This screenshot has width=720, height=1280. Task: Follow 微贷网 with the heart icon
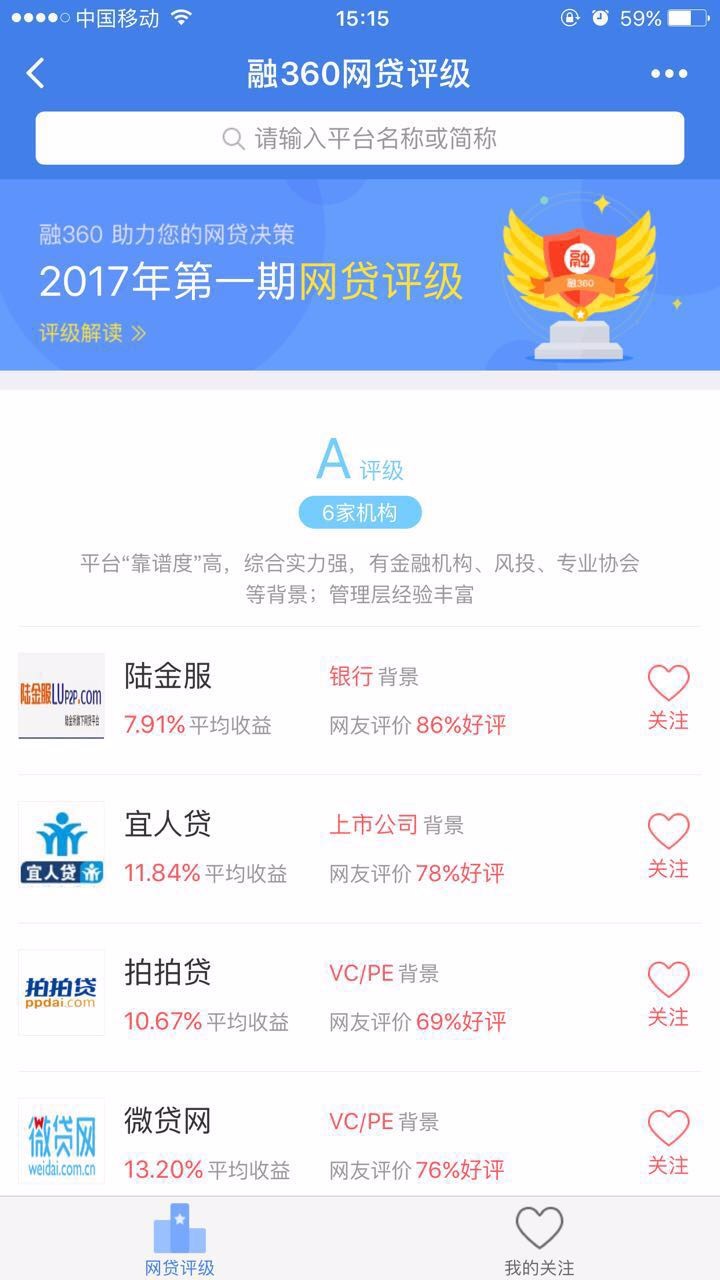pos(668,1140)
